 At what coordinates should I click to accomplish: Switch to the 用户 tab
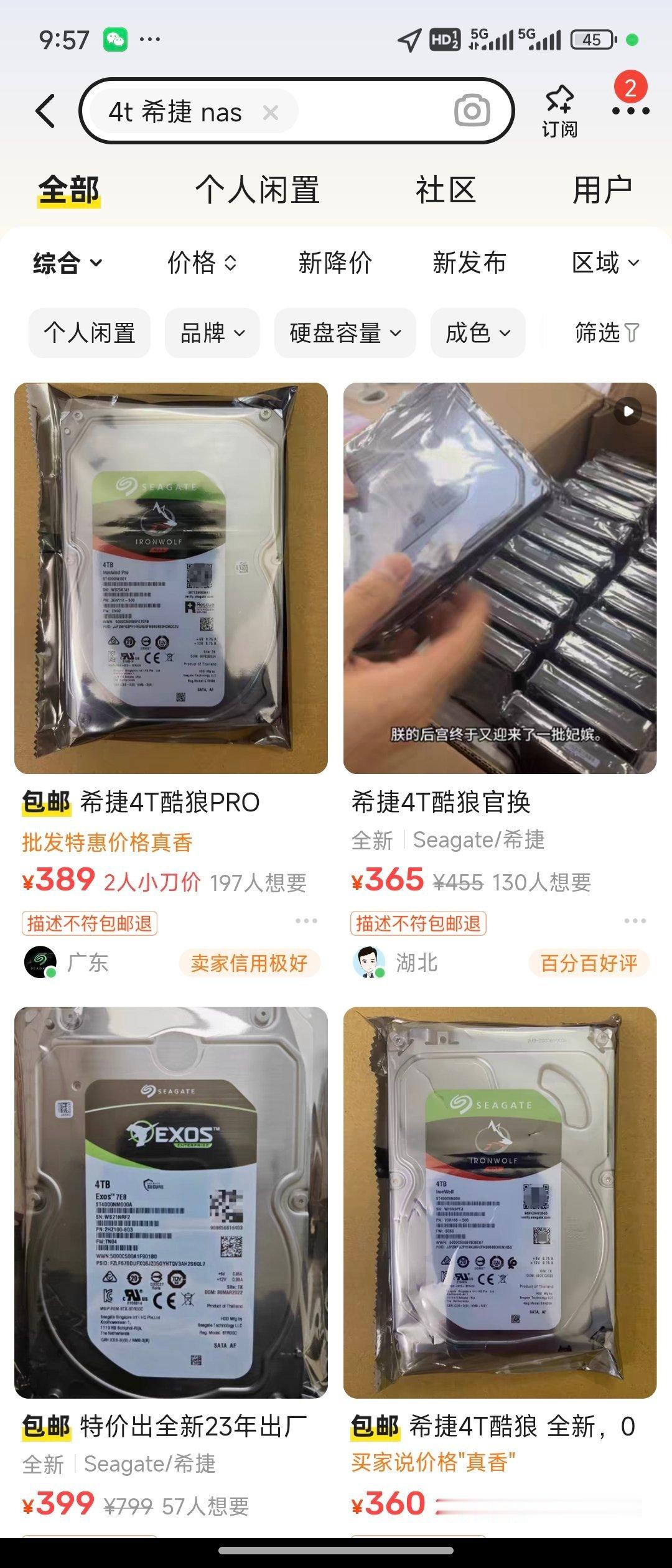pos(602,191)
